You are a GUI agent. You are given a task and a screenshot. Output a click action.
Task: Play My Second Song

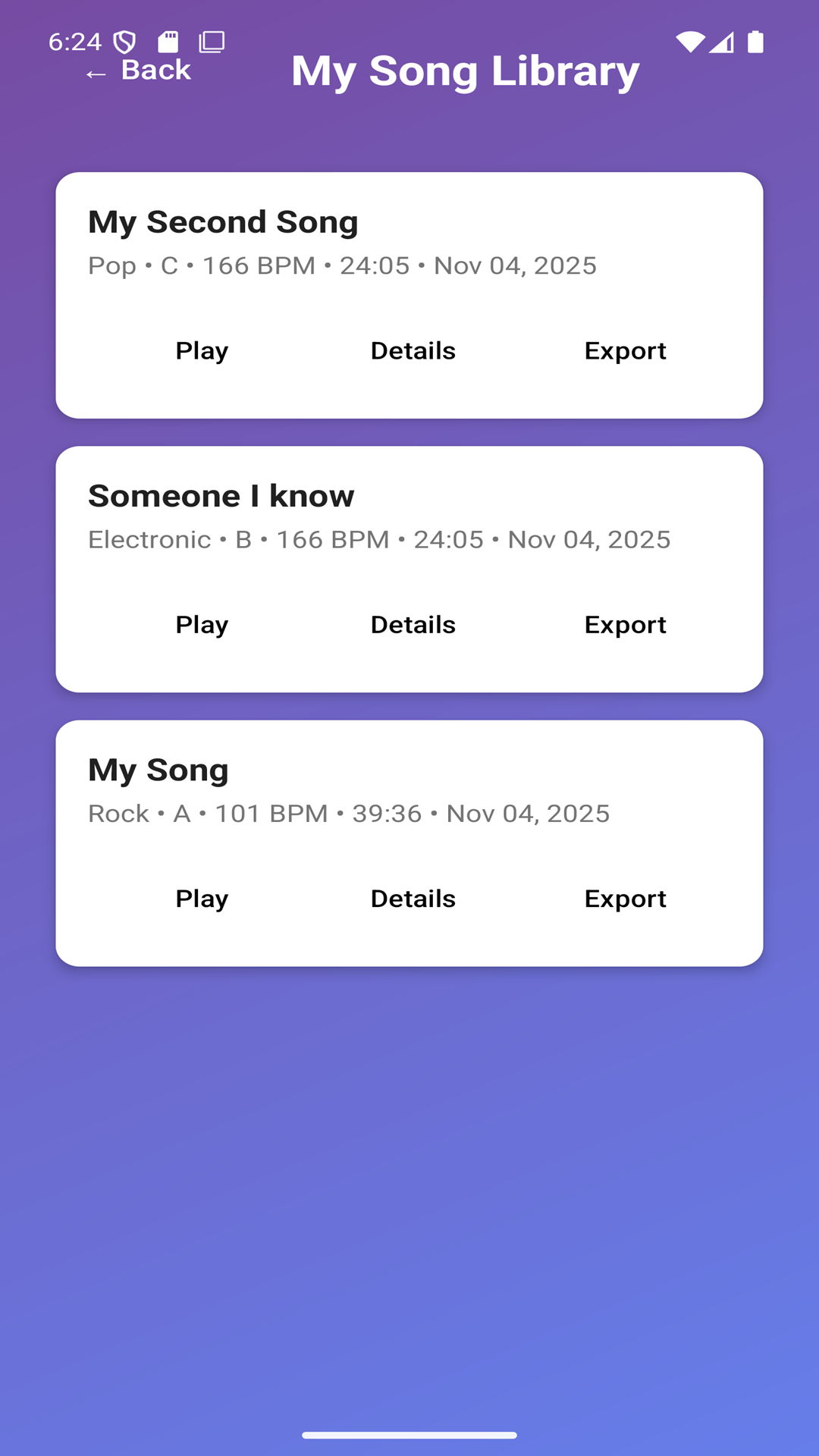(202, 351)
